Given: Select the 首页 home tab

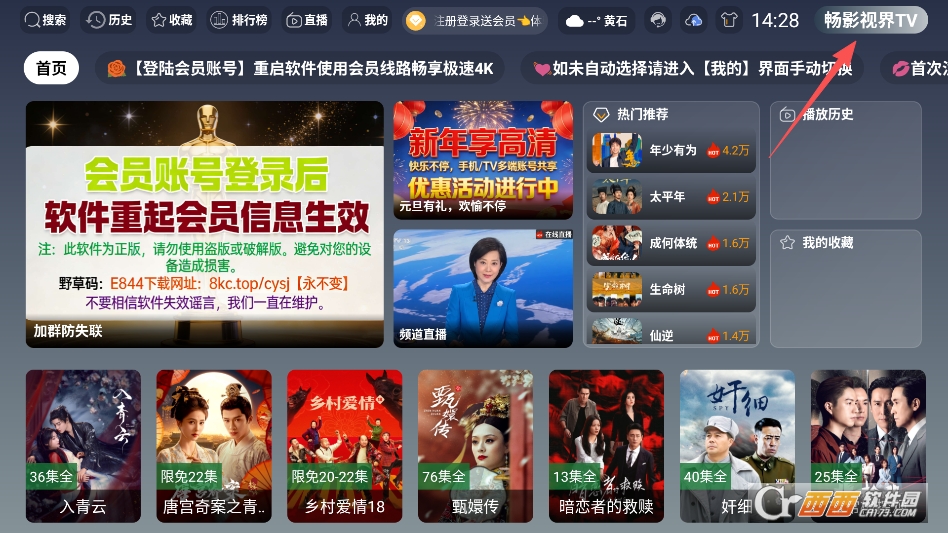Looking at the screenshot, I should [x=51, y=68].
